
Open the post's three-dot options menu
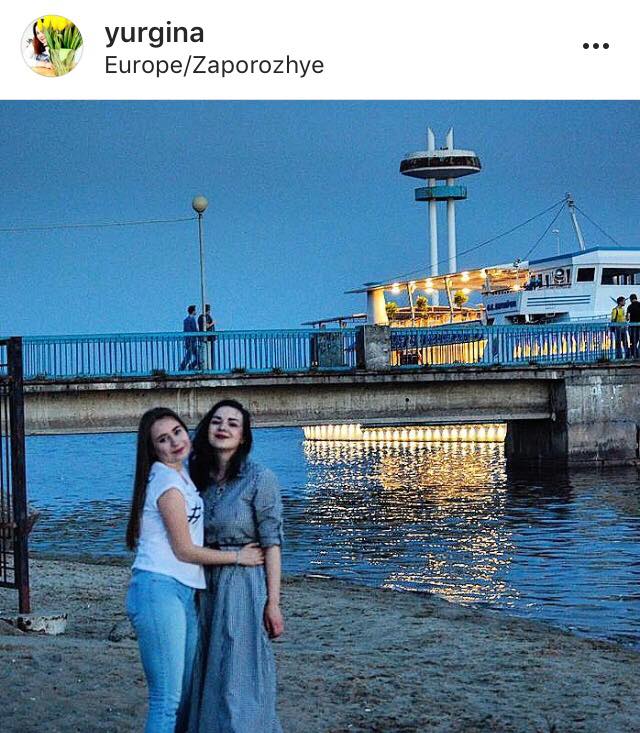(x=595, y=46)
